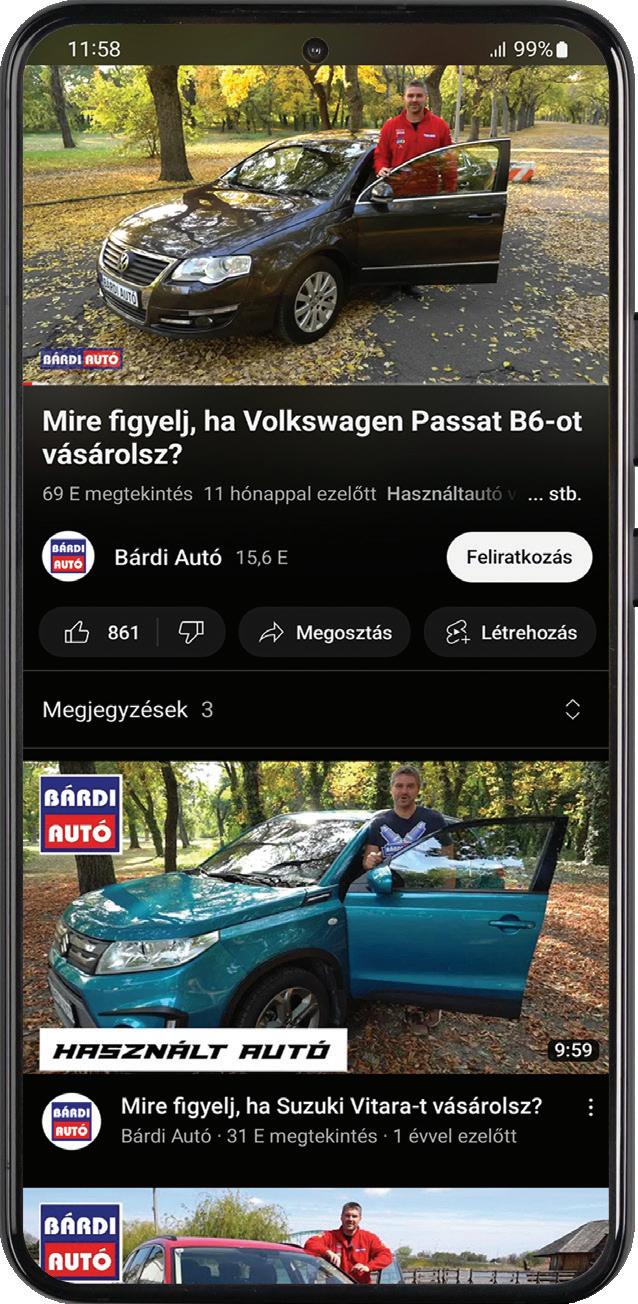Tap the Létrehozás button
638x1304 pixels.
pyautogui.click(x=510, y=632)
